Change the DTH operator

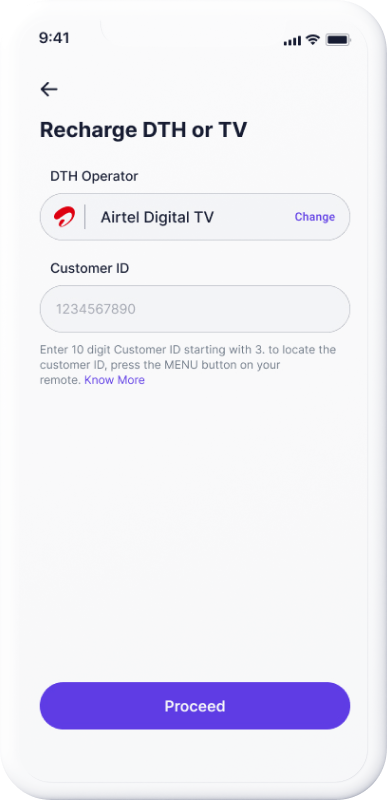(314, 217)
